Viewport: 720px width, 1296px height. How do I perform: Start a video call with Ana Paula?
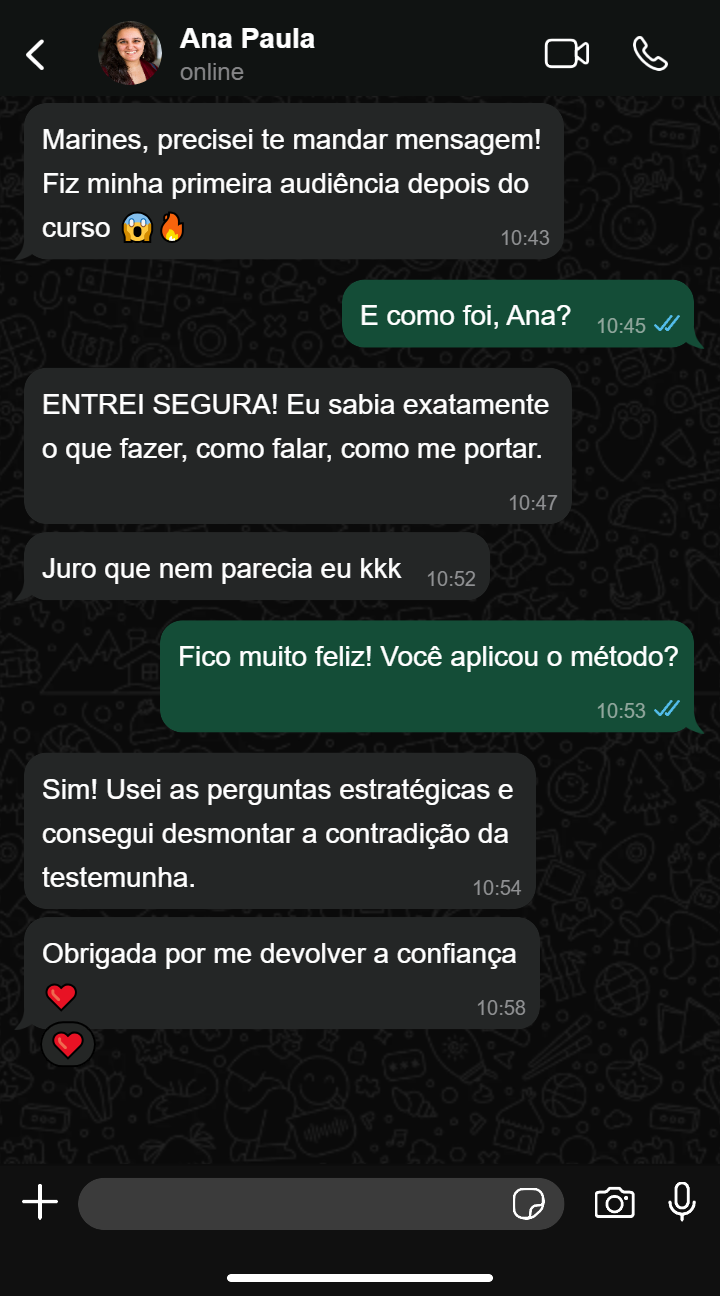[566, 54]
